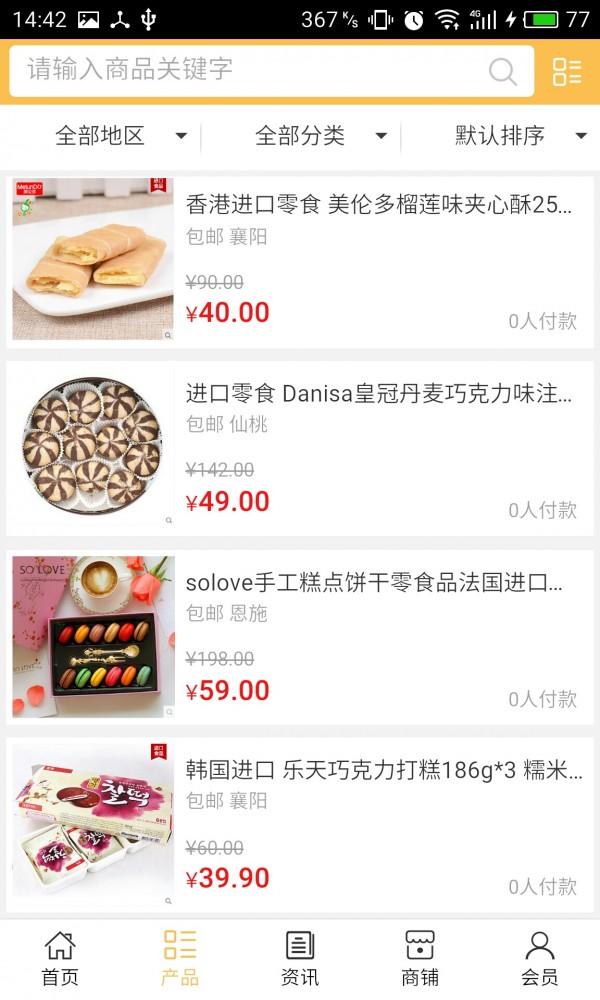Tap the product keyword search field
The height and width of the screenshot is (1000, 600).
coord(250,70)
